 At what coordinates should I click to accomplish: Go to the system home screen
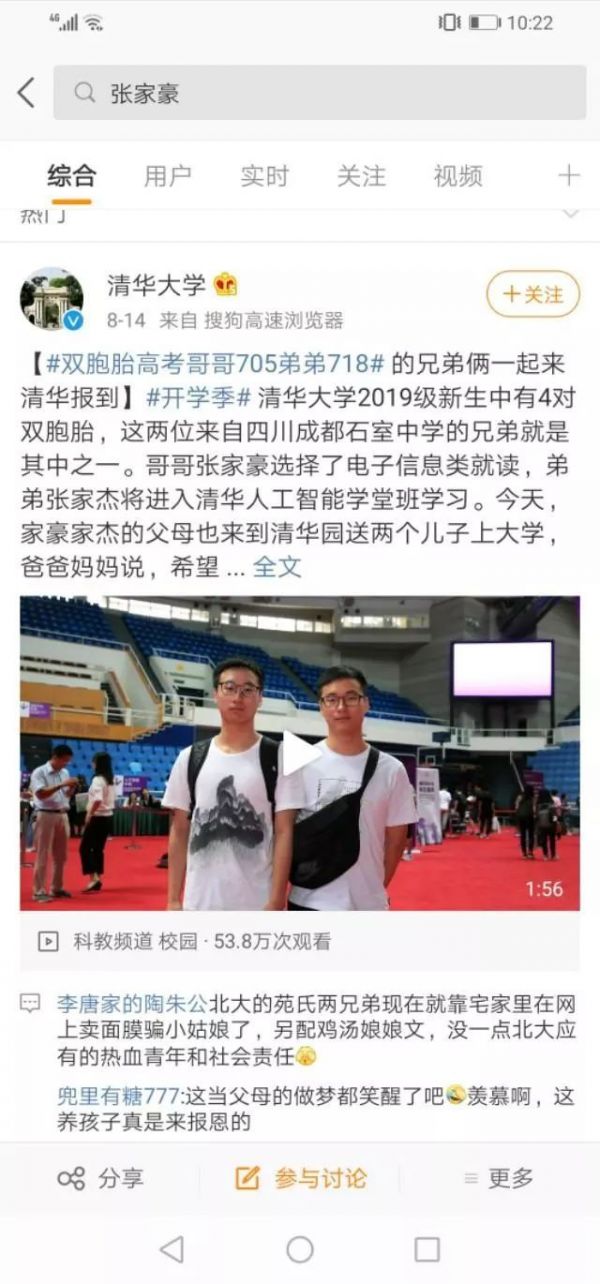[x=300, y=1249]
